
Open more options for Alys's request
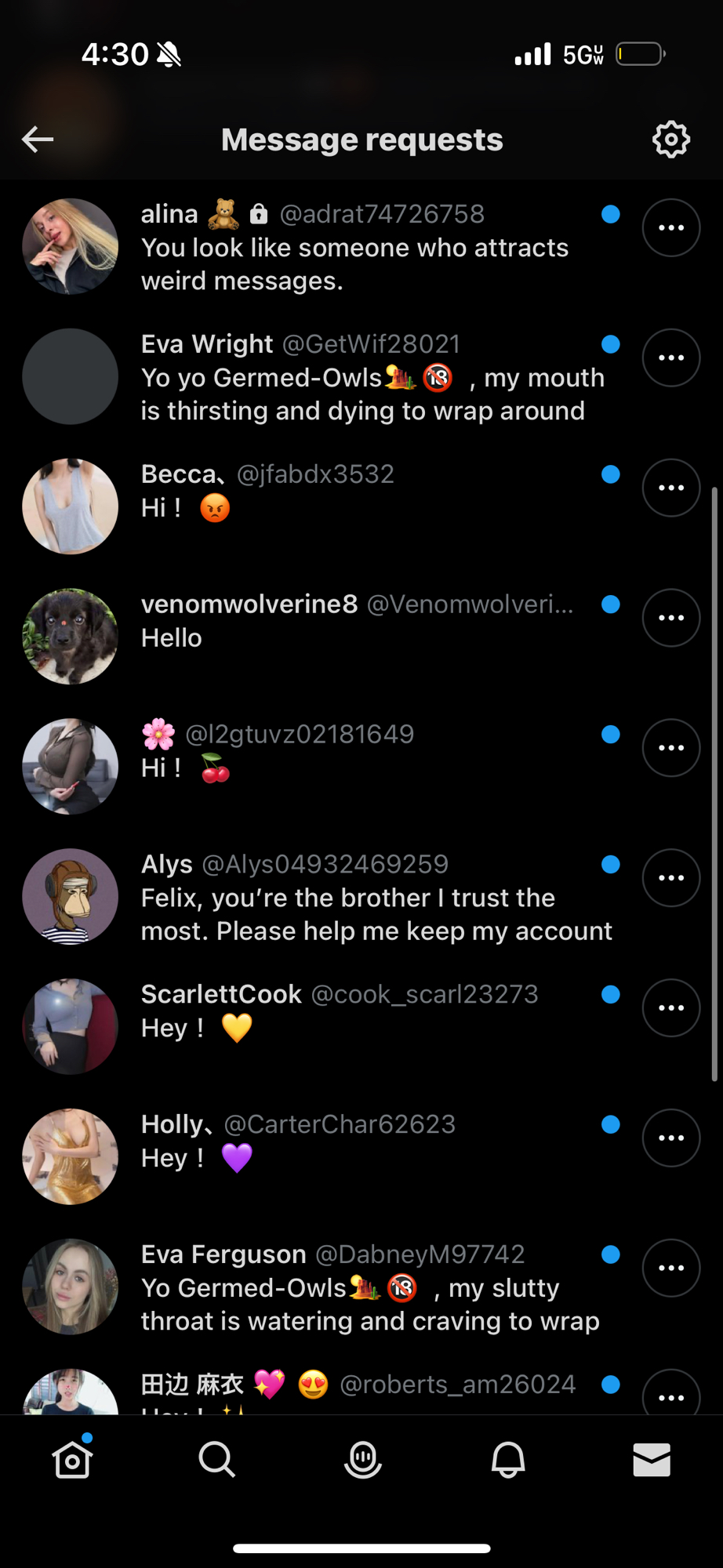point(670,878)
